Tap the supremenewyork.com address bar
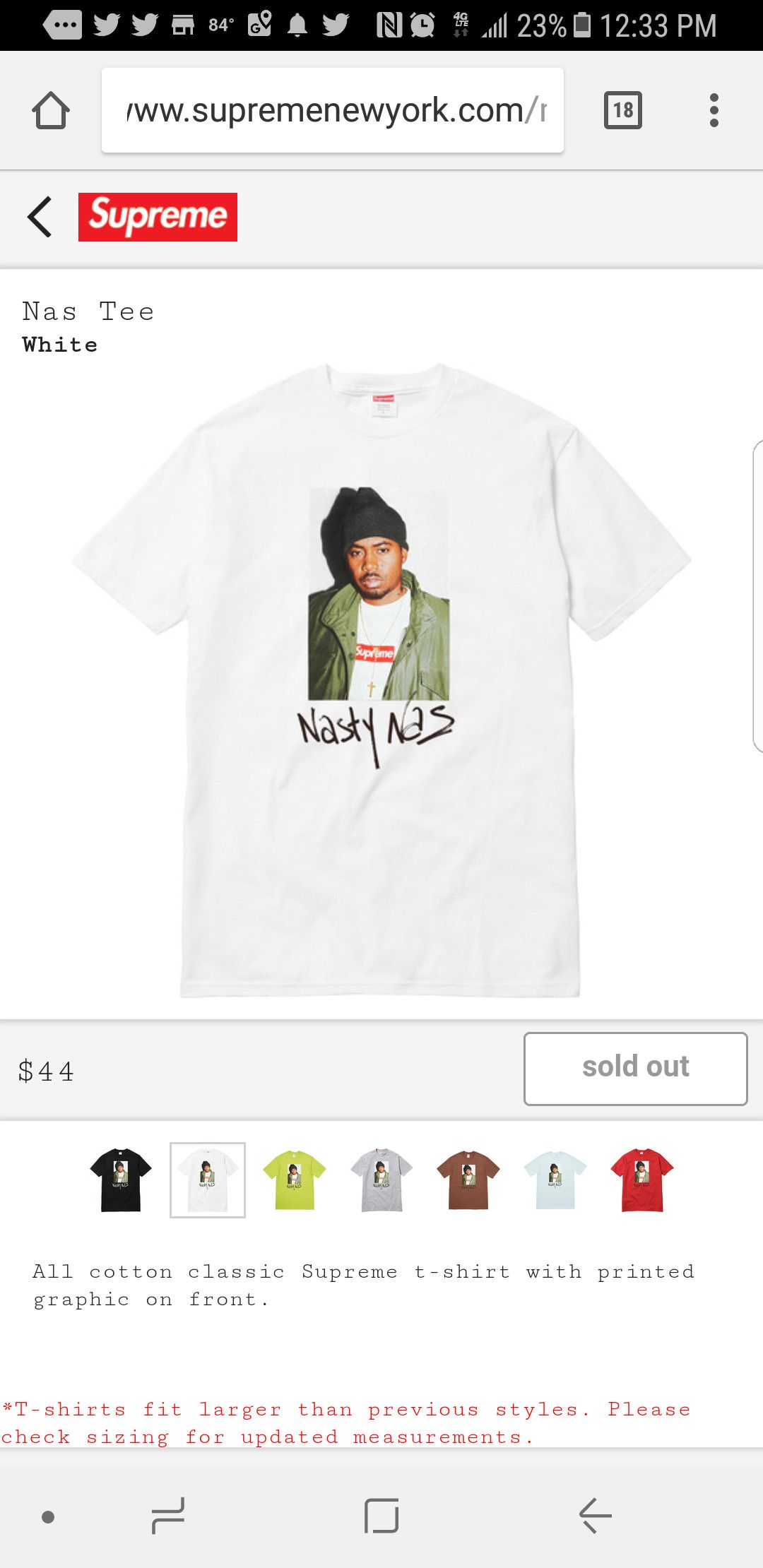Screen dimensions: 763x1568 pos(333,110)
